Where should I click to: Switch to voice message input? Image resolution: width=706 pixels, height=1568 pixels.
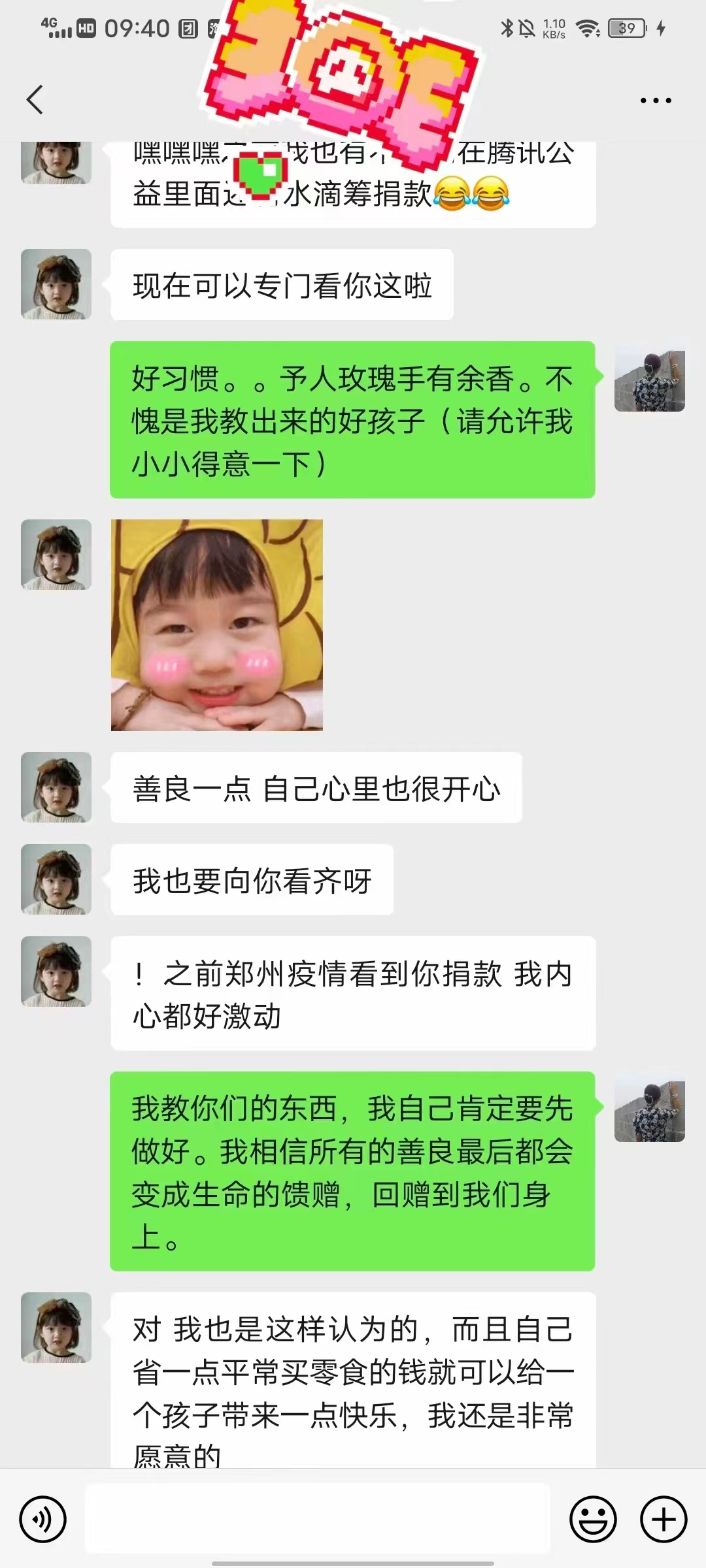(x=43, y=1520)
